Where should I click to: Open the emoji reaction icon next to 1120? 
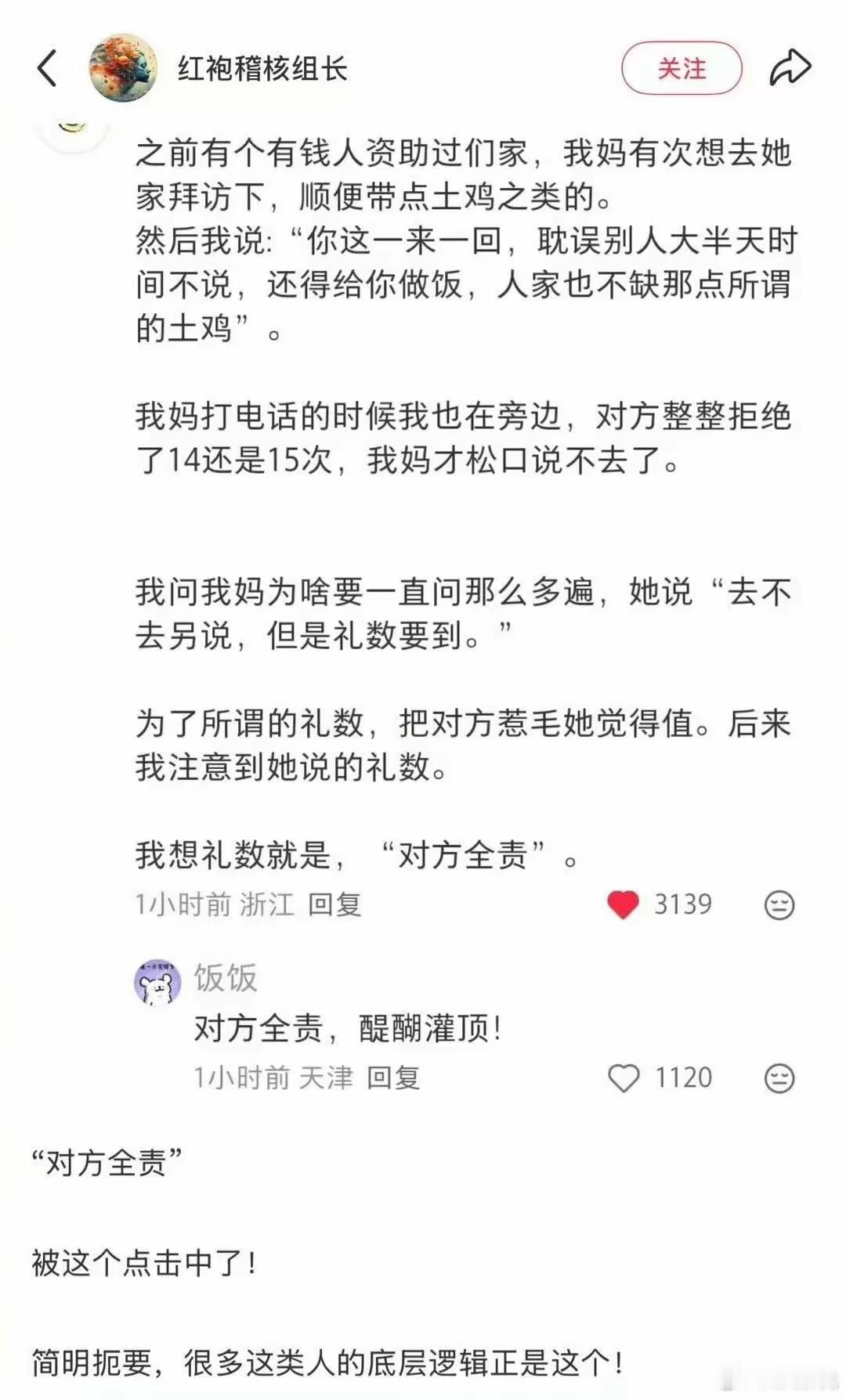777,1078
